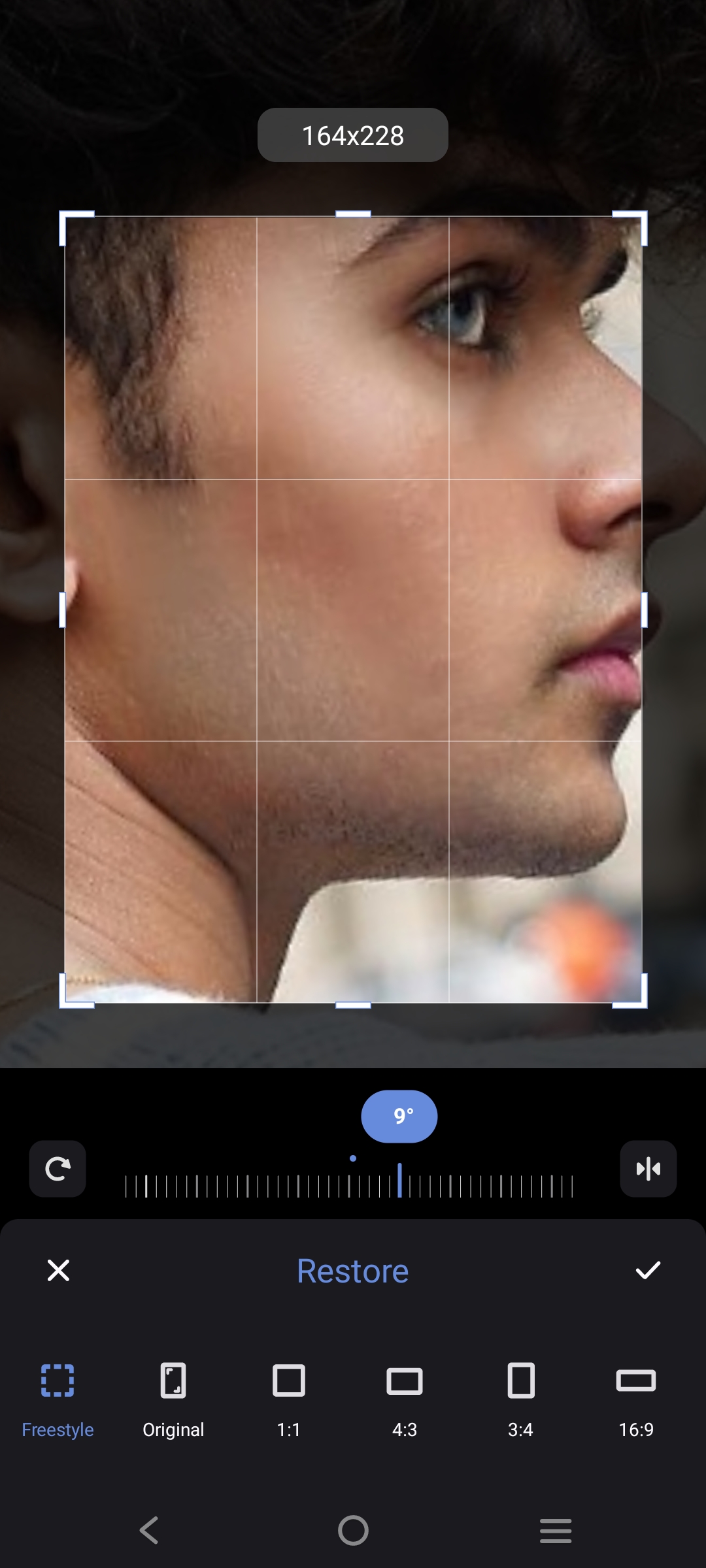Rotate the image 90 degrees
This screenshot has height=1568, width=706.
click(58, 1169)
